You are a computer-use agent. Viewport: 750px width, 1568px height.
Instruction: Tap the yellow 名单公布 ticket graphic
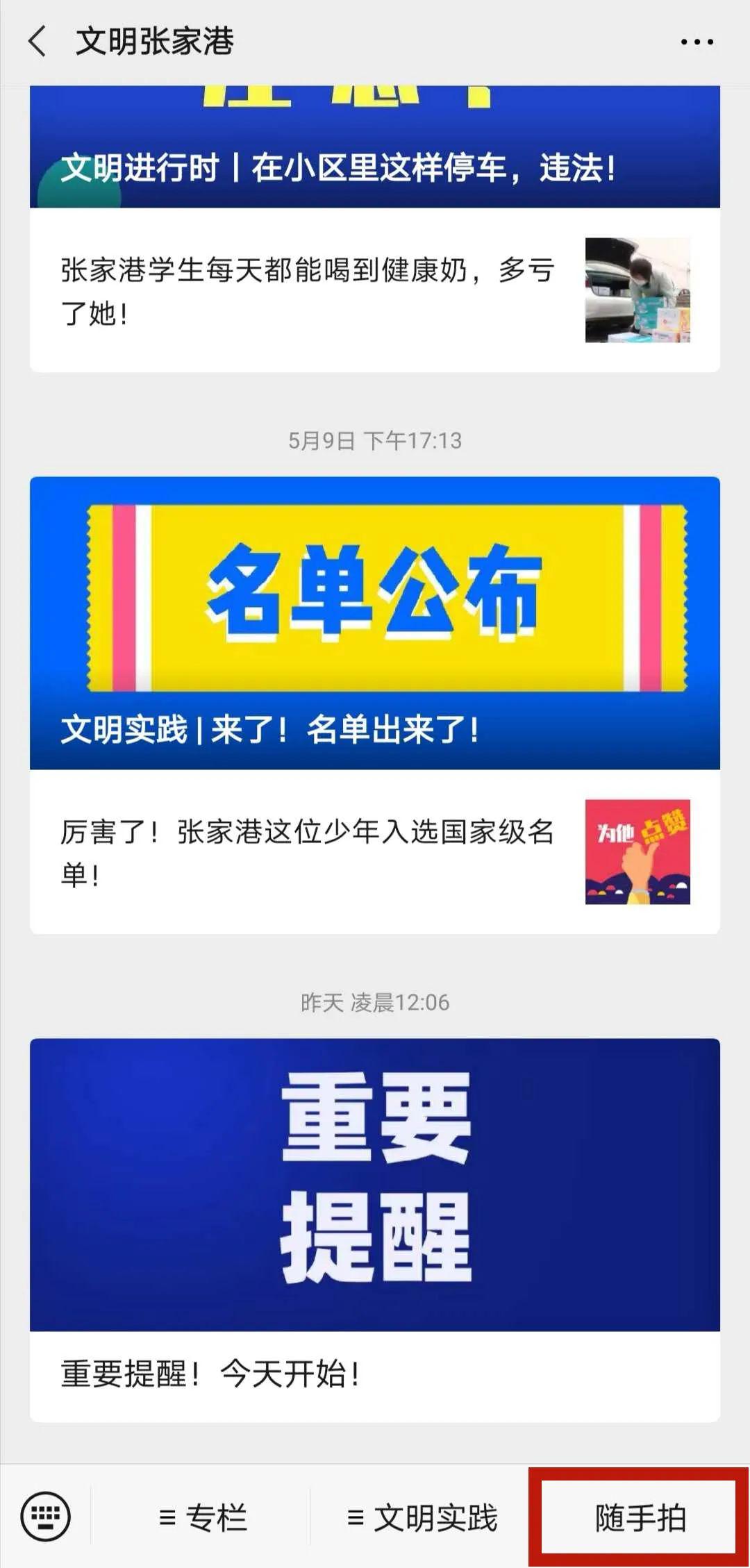point(375,597)
